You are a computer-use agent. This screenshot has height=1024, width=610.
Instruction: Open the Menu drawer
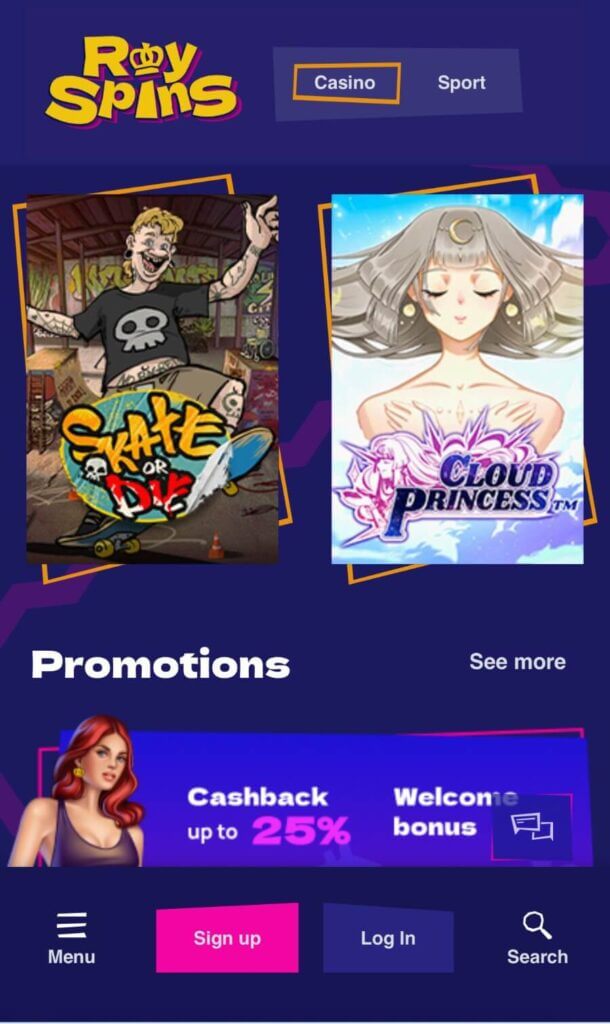[71, 938]
